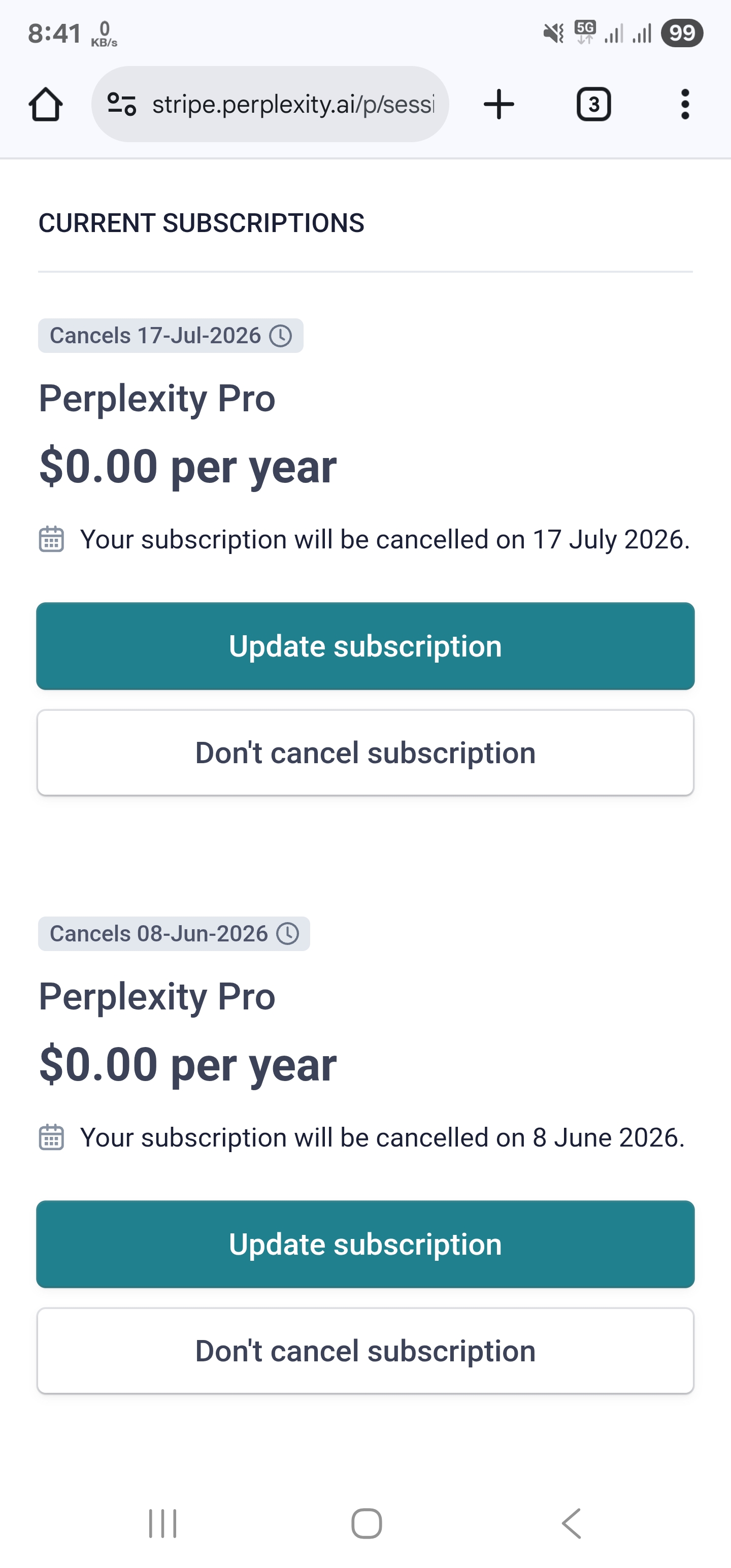Keep the subscription cancelling 8 June 2026
The image size is (731, 1568).
click(365, 1351)
